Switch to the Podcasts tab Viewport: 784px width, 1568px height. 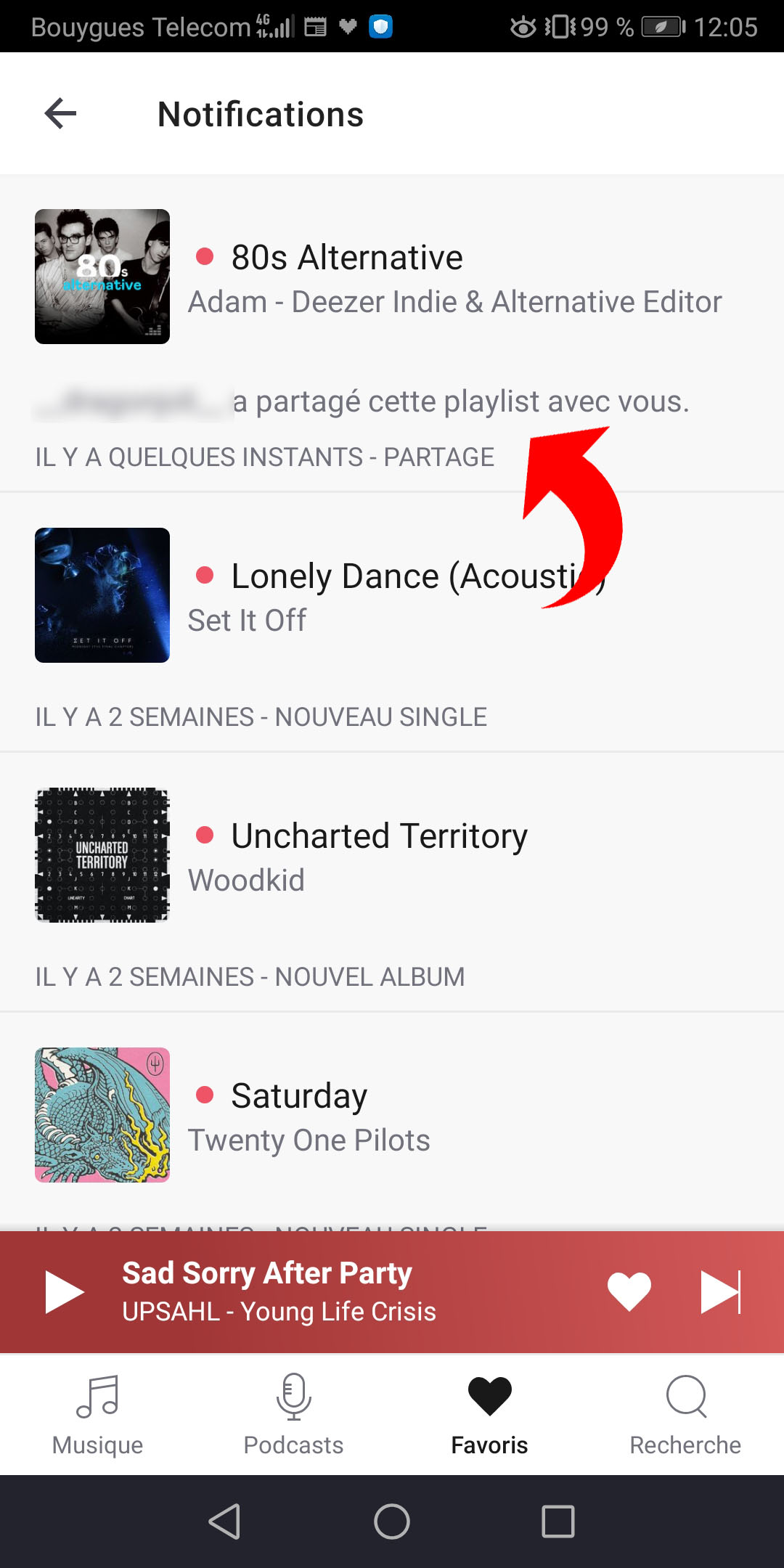point(293,1414)
